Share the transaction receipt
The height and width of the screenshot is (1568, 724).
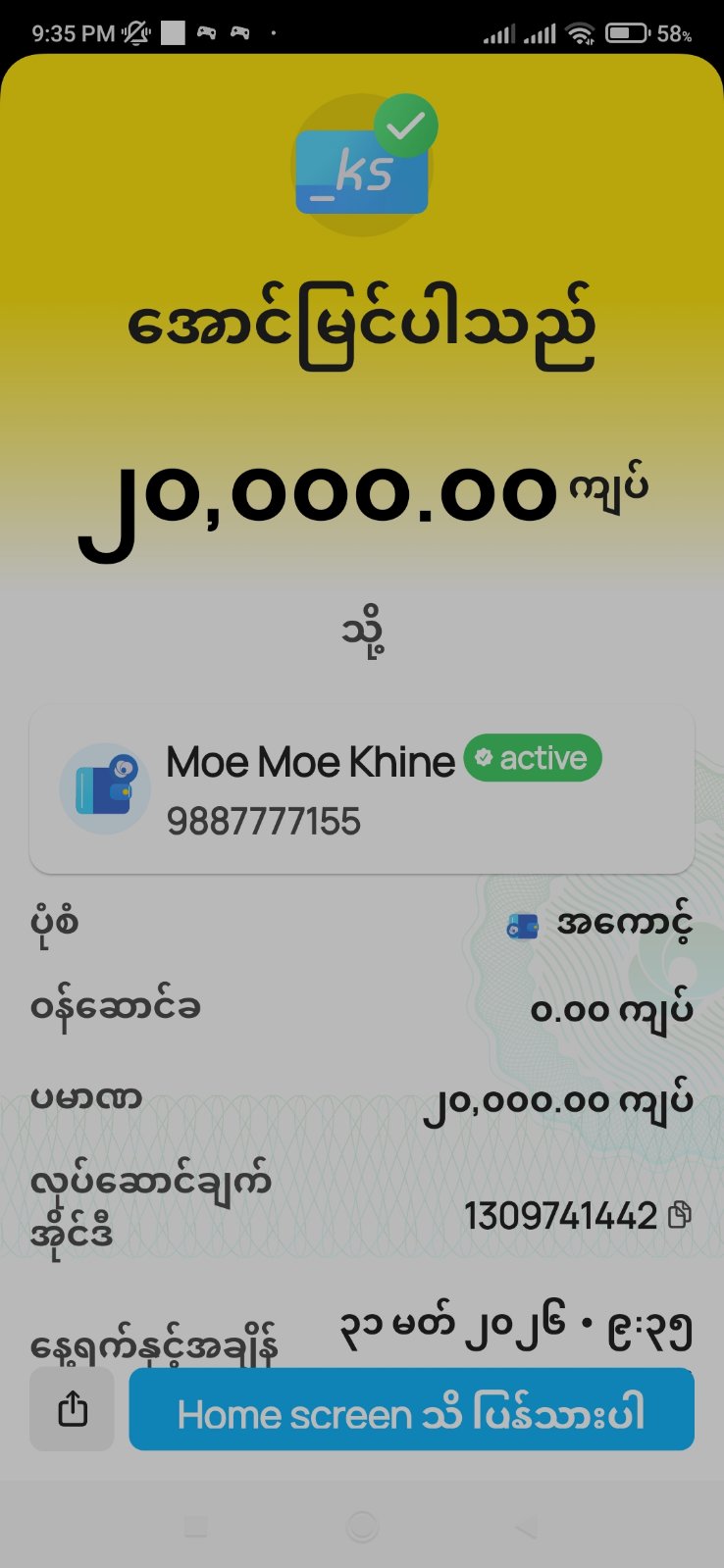click(72, 1410)
